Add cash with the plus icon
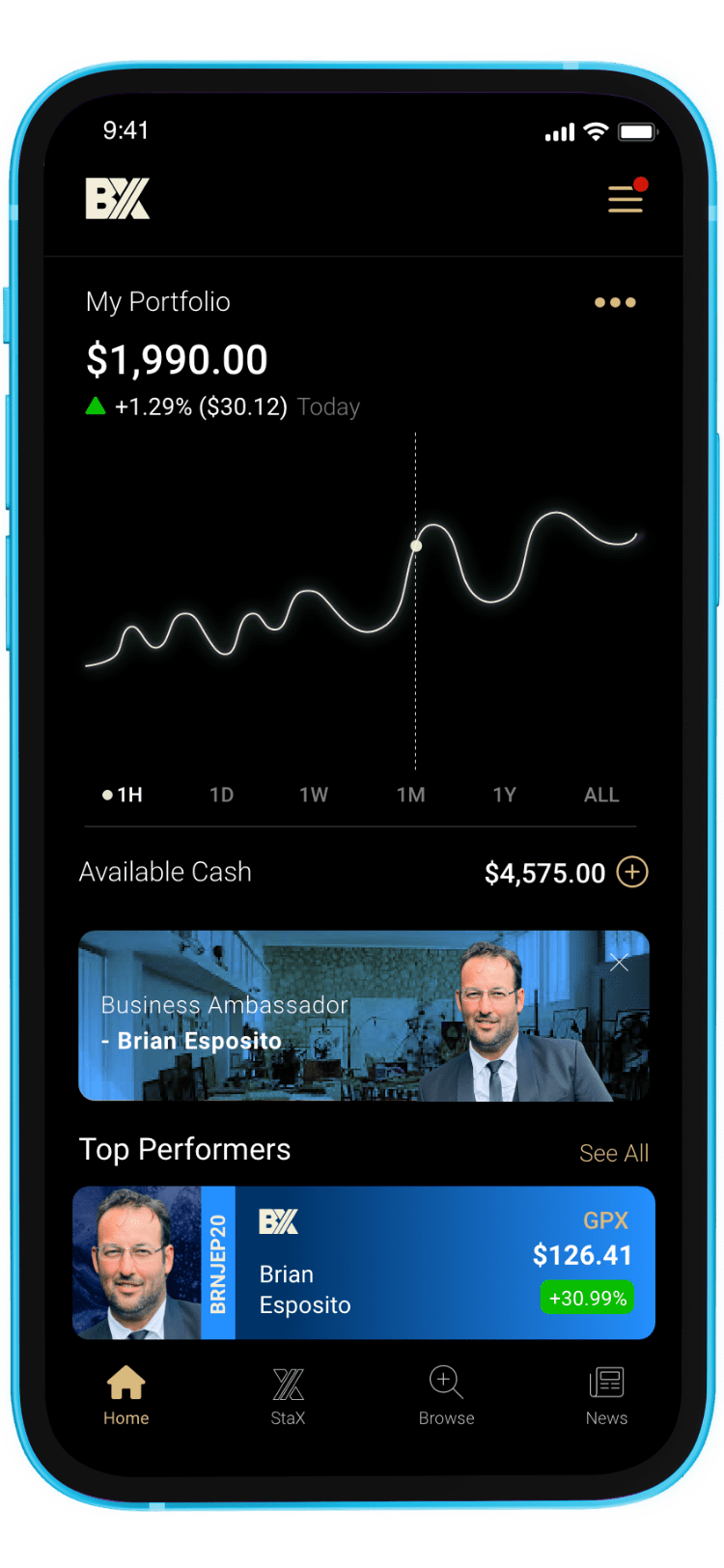The height and width of the screenshot is (1568, 724). click(632, 872)
